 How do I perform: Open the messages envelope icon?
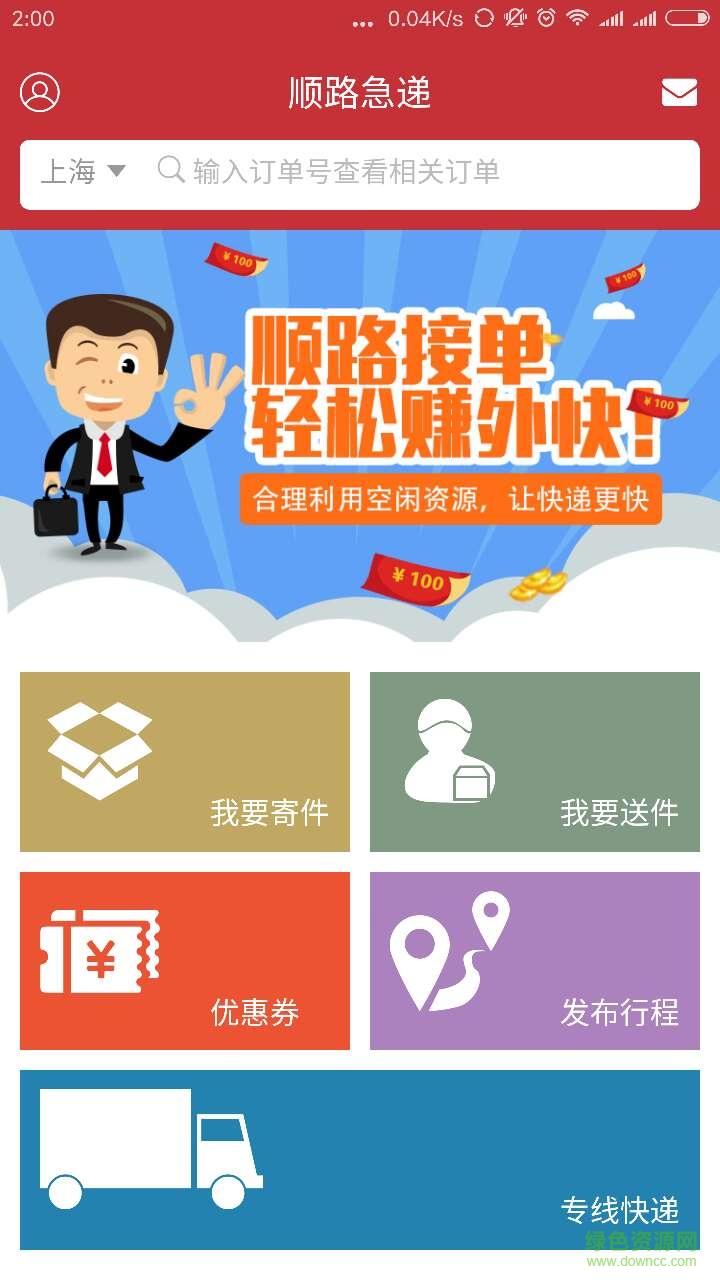tap(679, 93)
